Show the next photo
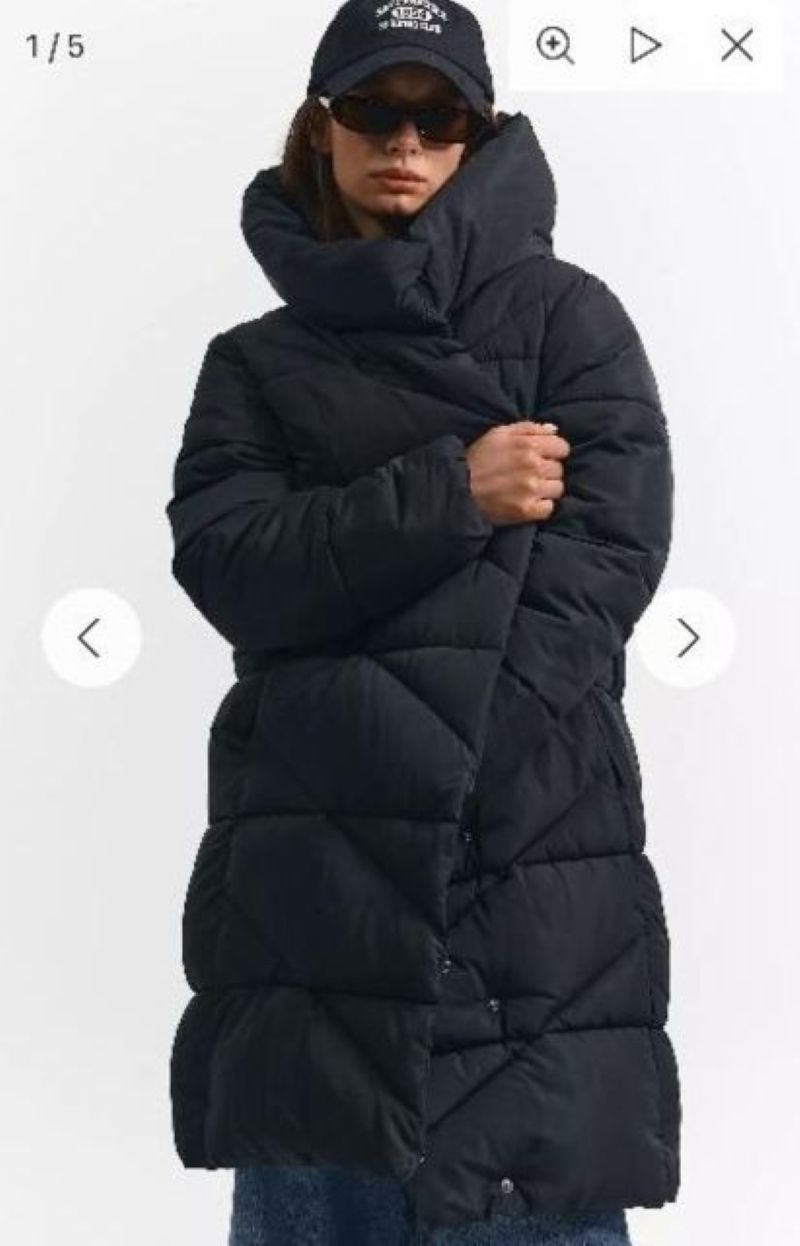The width and height of the screenshot is (800, 1246). [686, 638]
